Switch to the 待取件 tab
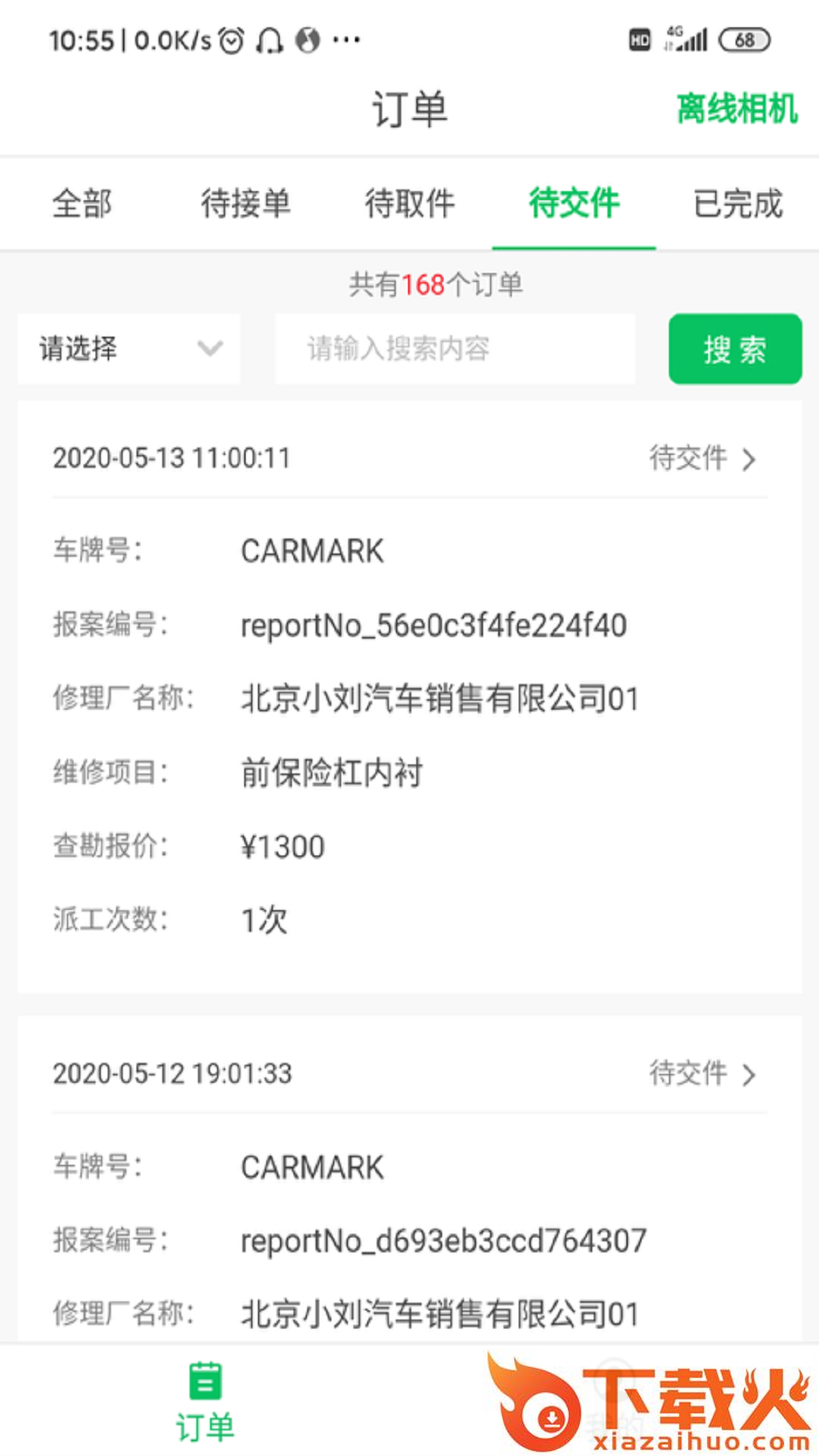The height and width of the screenshot is (1456, 819). click(409, 203)
